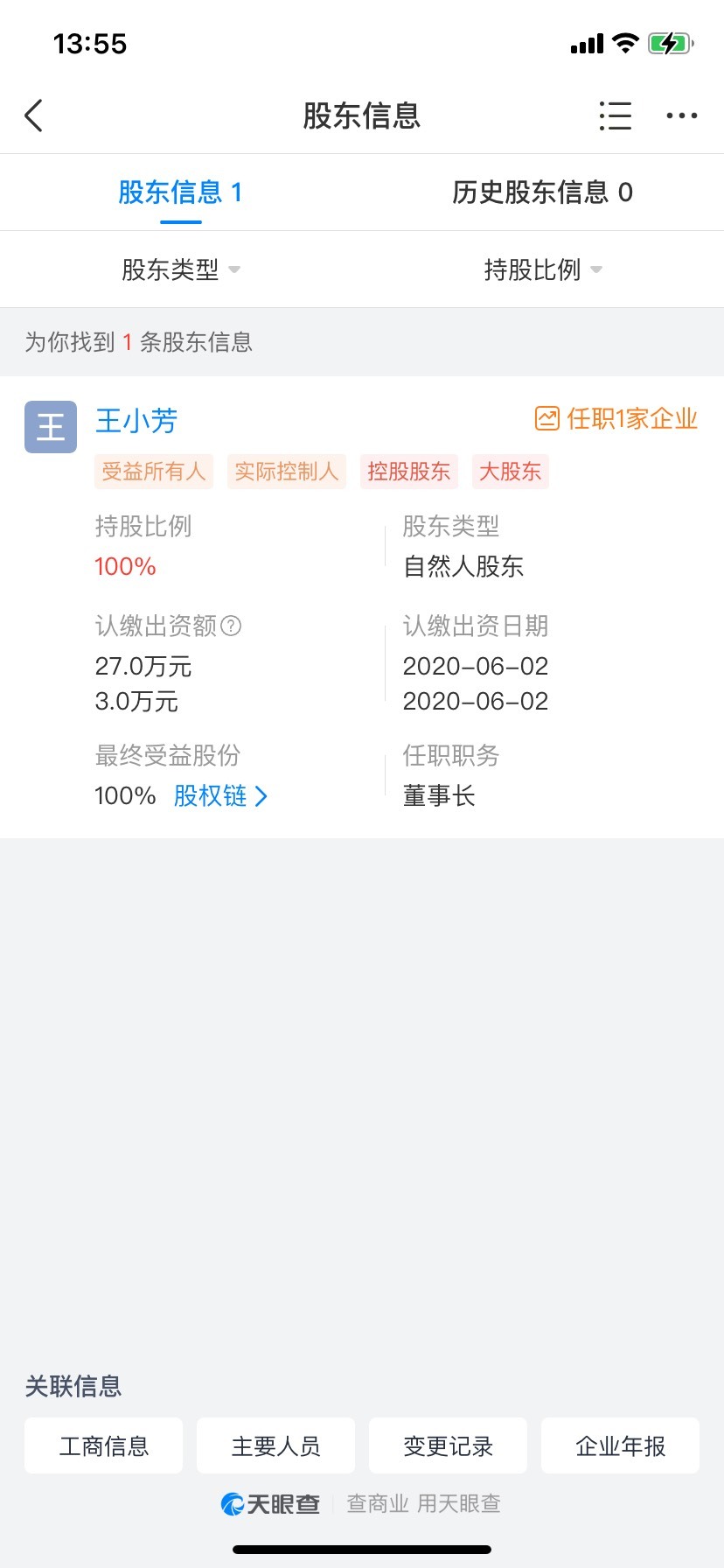Image resolution: width=724 pixels, height=1568 pixels.
Task: Switch to the 历史股东信息 tab
Action: tap(542, 192)
